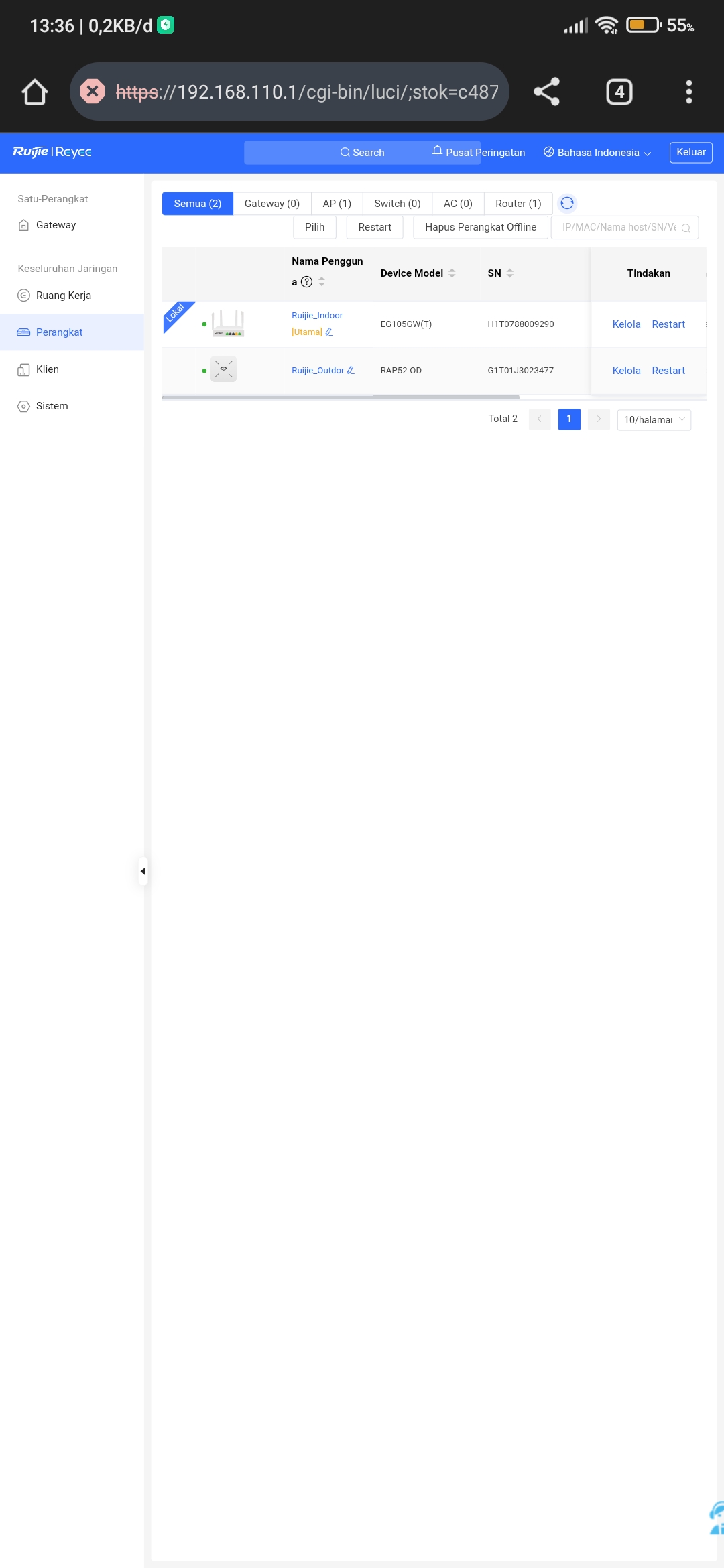
Task: Open the Sistem section
Action: point(52,406)
